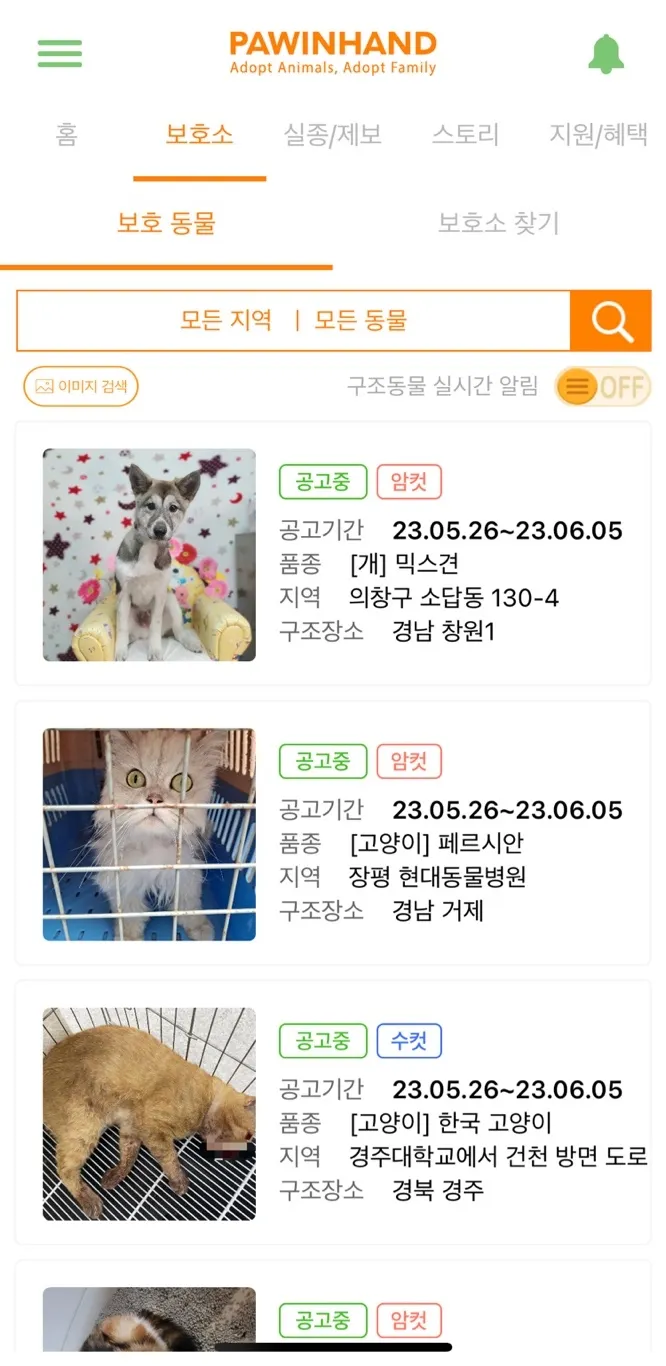Switch to the 홈 tab
This screenshot has width=666, height=1366.
click(x=66, y=135)
